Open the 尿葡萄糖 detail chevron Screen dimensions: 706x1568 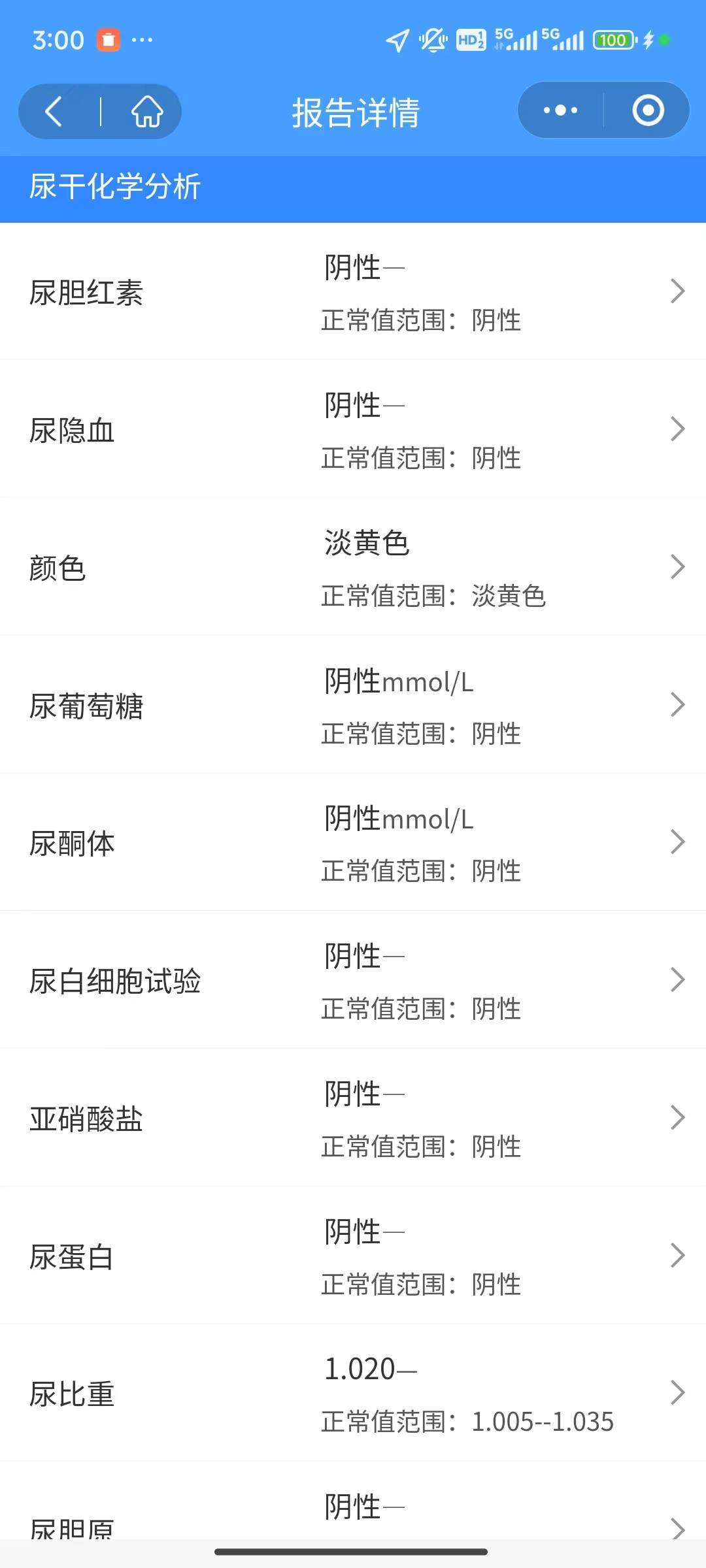tap(678, 704)
